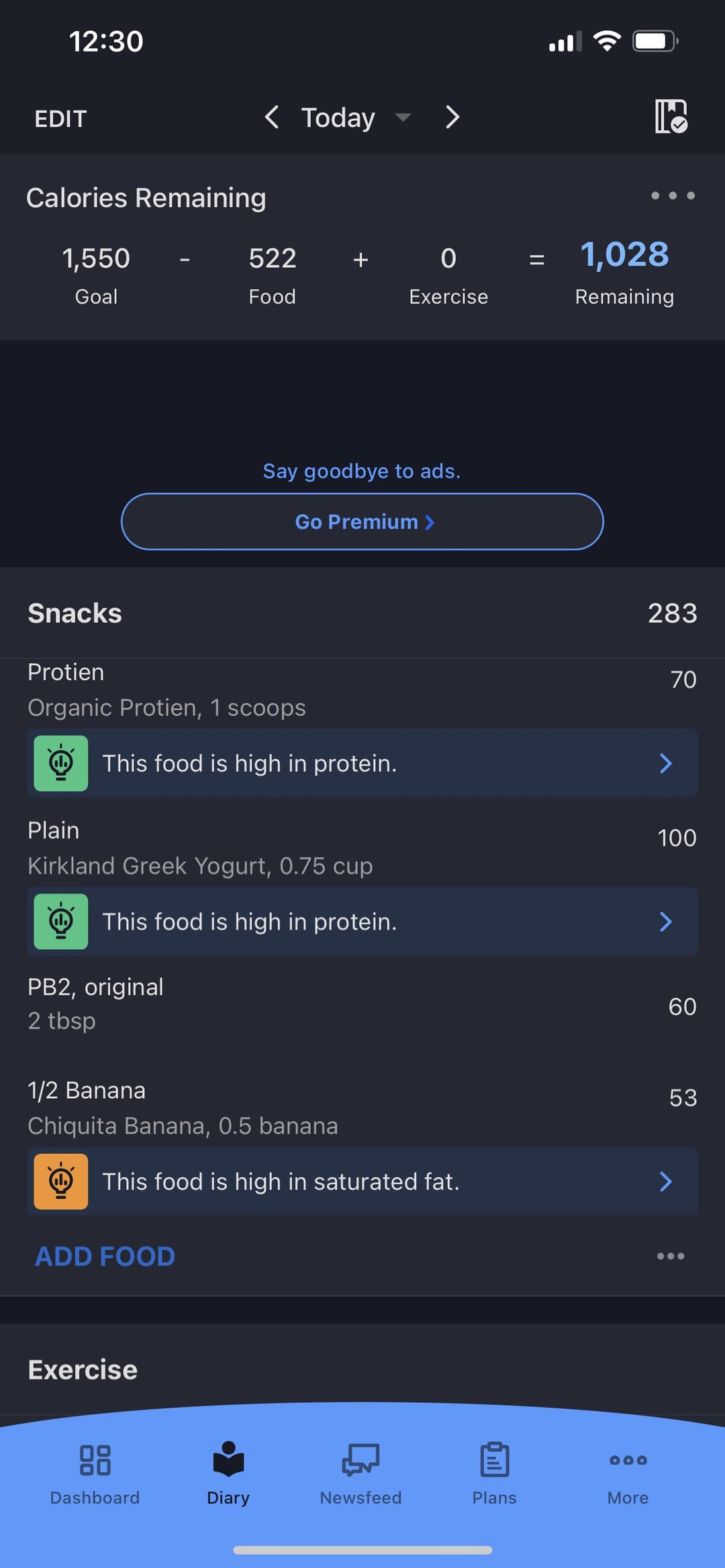Screen dimensions: 725x1568
Task: Tap EDIT in the top bar
Action: tap(60, 119)
